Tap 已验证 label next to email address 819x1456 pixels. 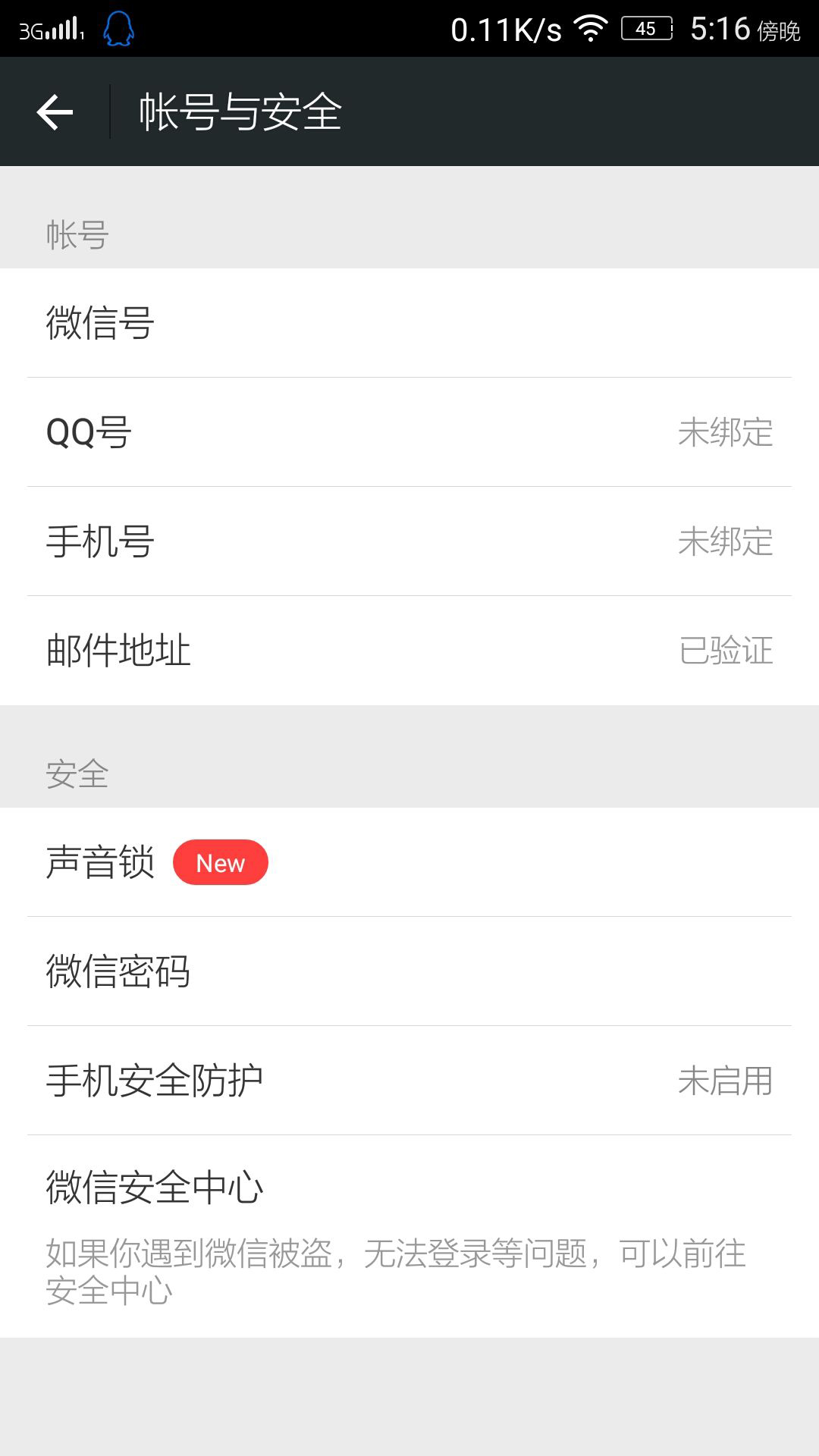coord(726,651)
